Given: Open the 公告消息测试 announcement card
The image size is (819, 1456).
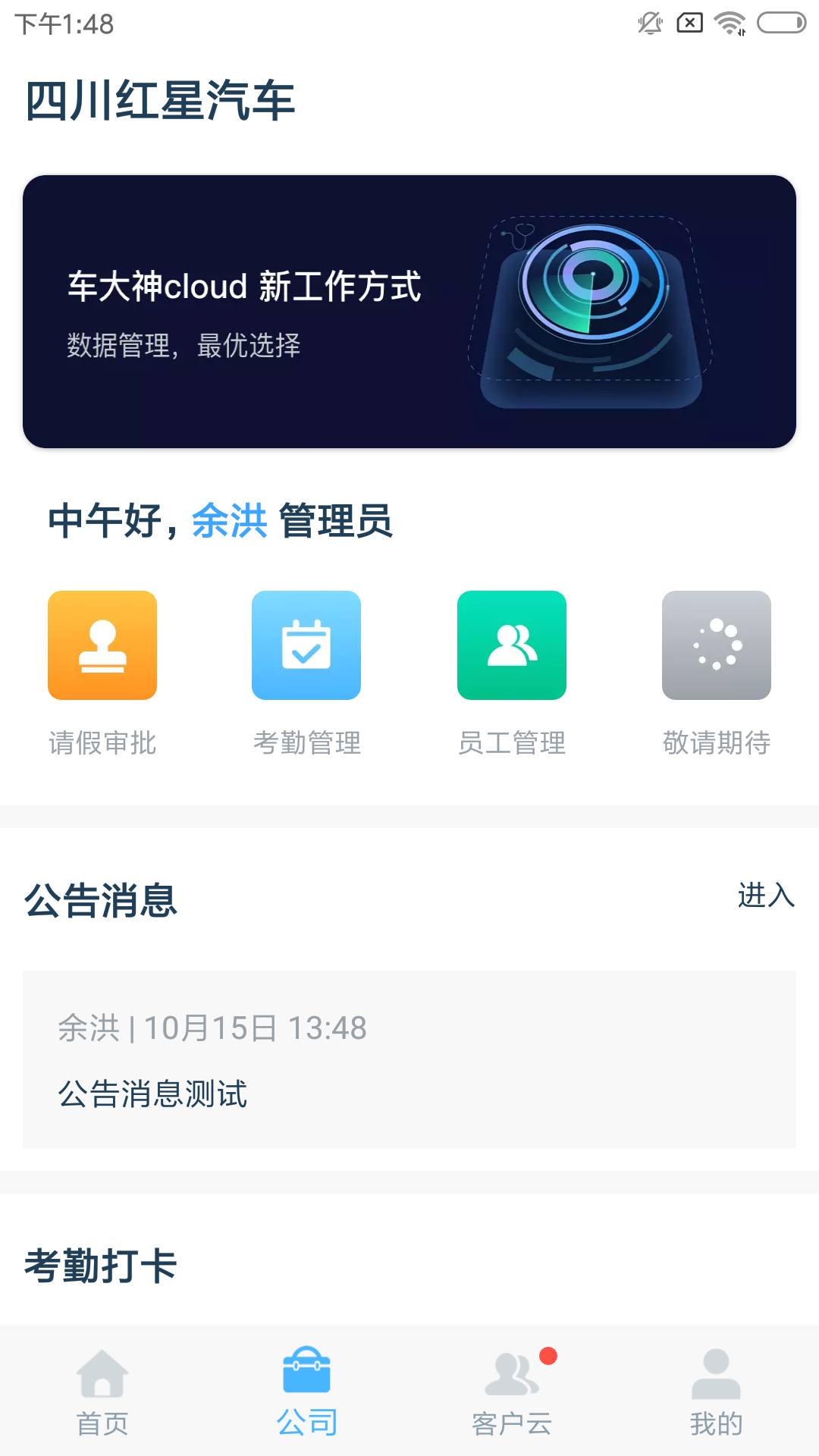Looking at the screenshot, I should (x=409, y=1059).
